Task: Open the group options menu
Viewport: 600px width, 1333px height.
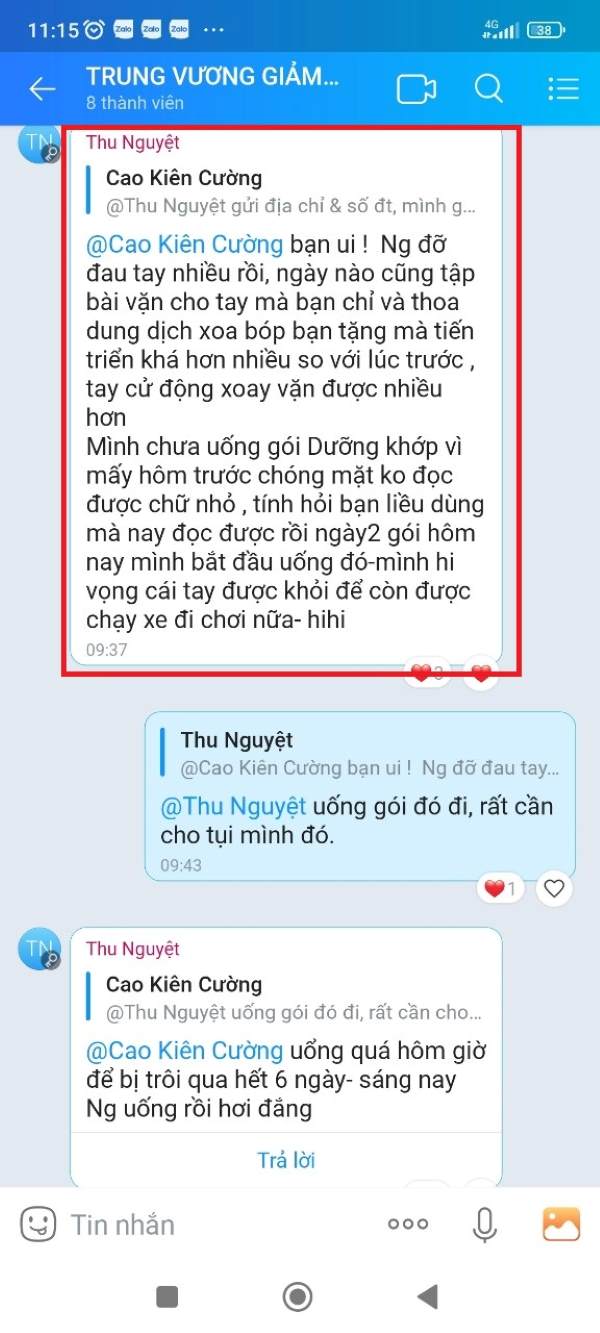Action: click(563, 89)
